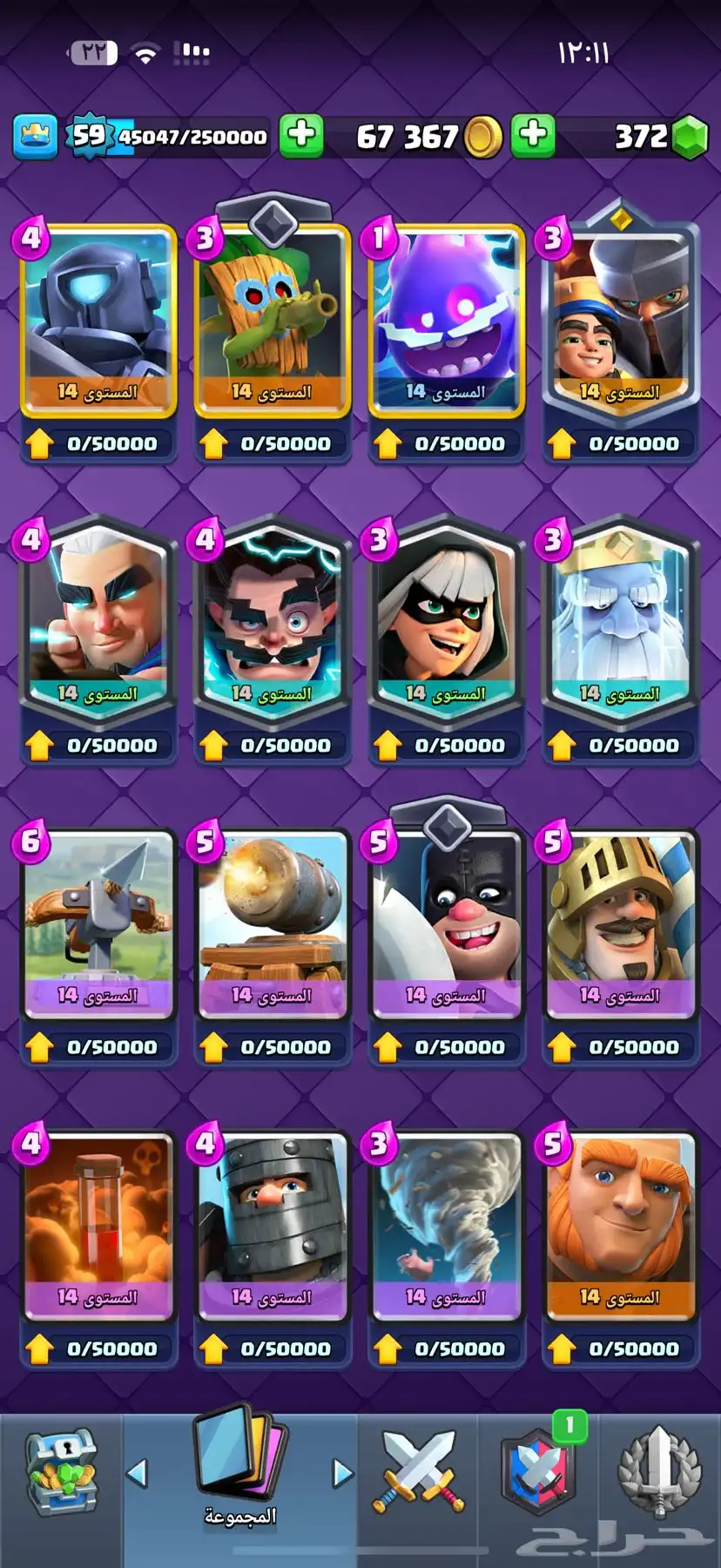Open the Electro Wizard card
The image size is (721, 1568).
point(273,623)
